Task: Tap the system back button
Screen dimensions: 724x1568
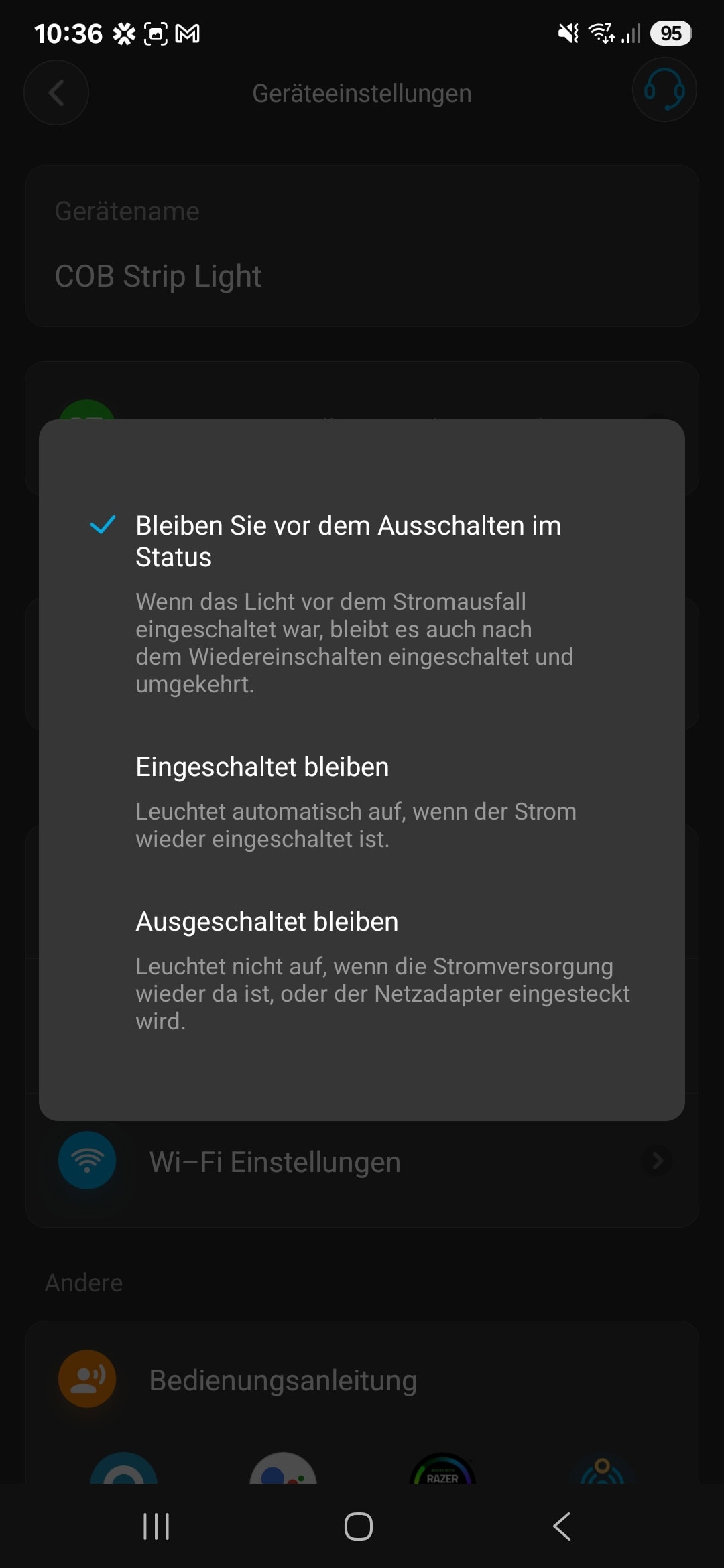Action: 562,1526
